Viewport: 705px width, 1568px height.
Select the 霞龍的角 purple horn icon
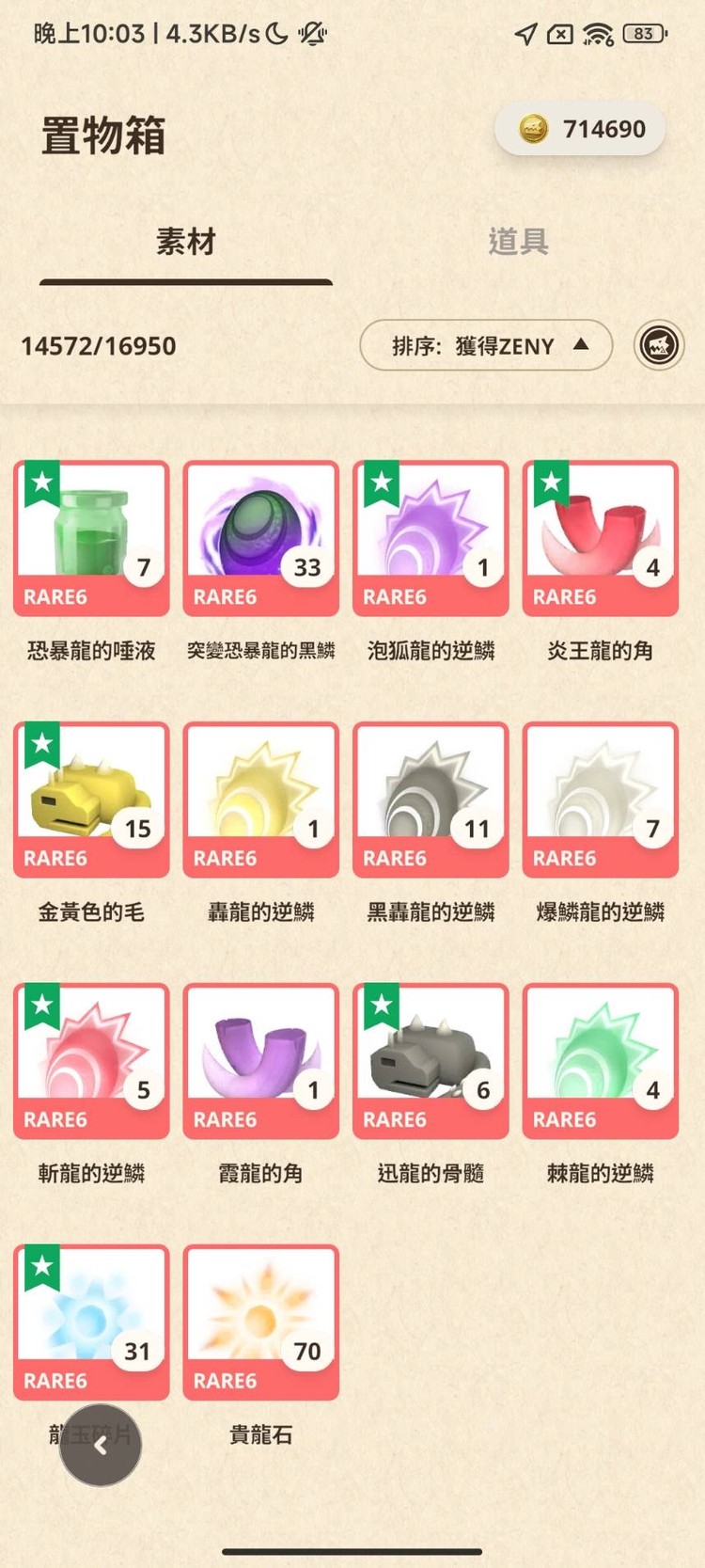260,1059
